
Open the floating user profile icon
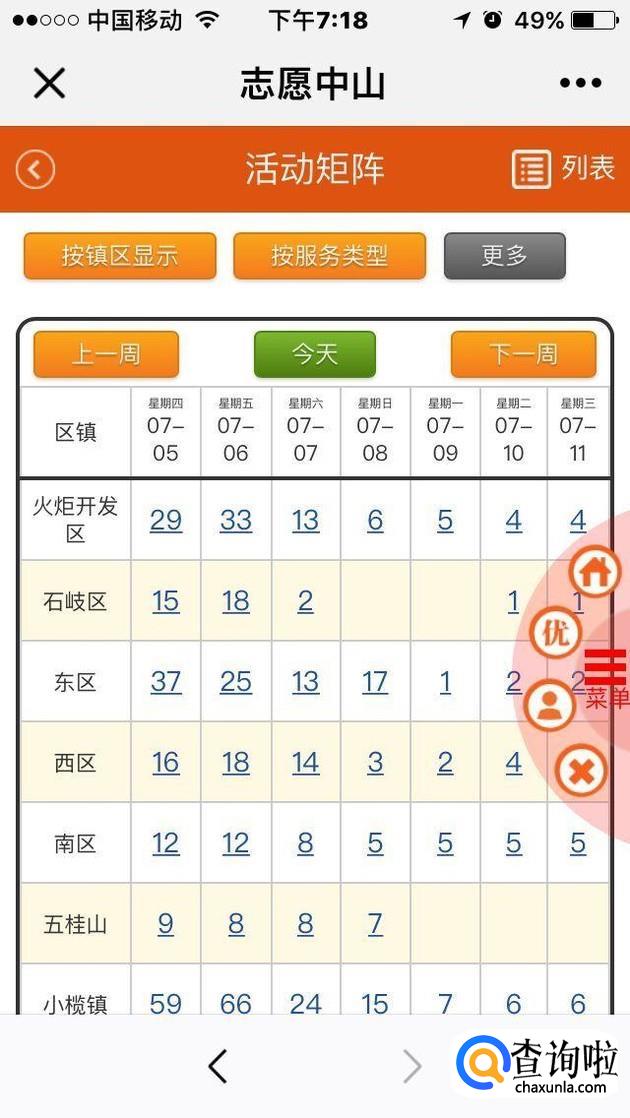click(x=550, y=705)
